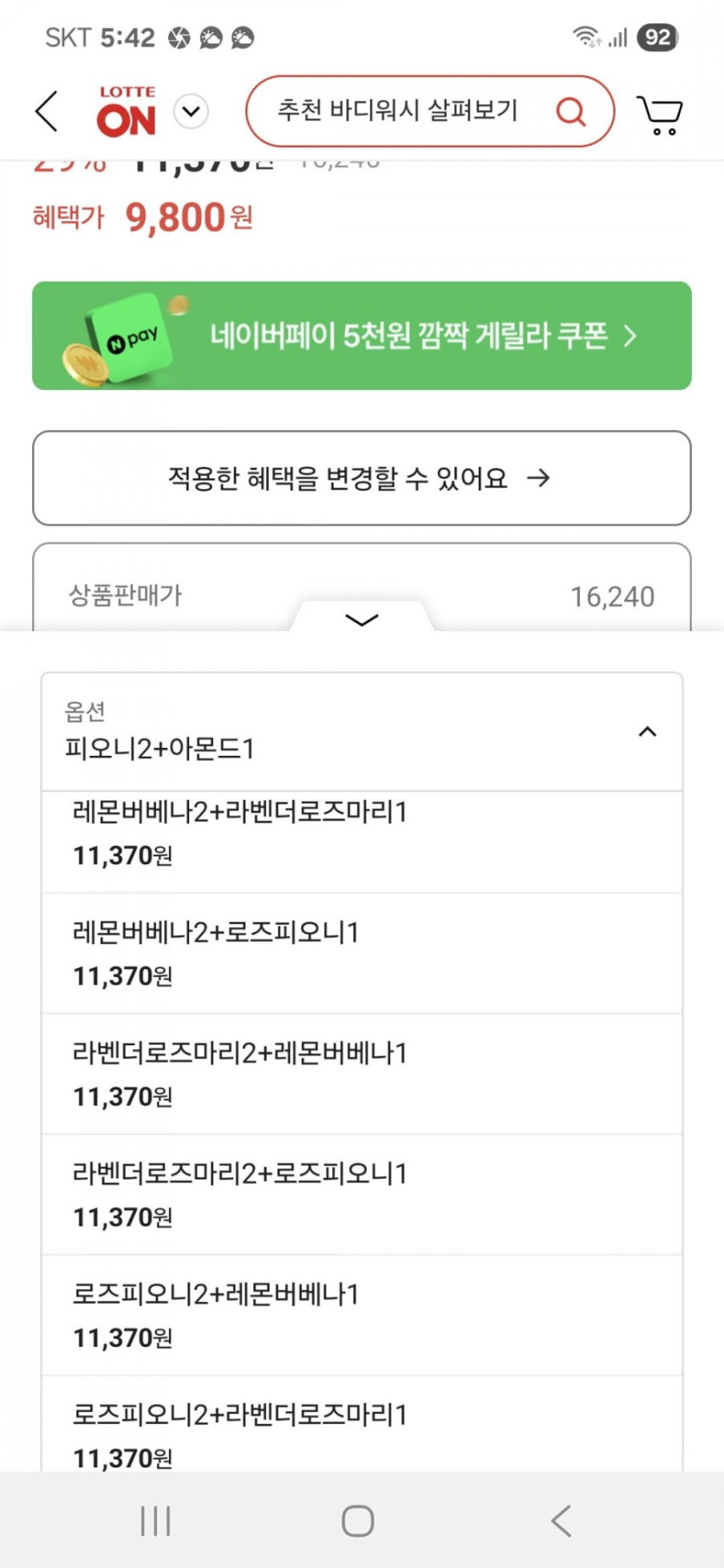Screen dimensions: 724x1568
Task: Open the shopping cart
Action: click(x=661, y=114)
